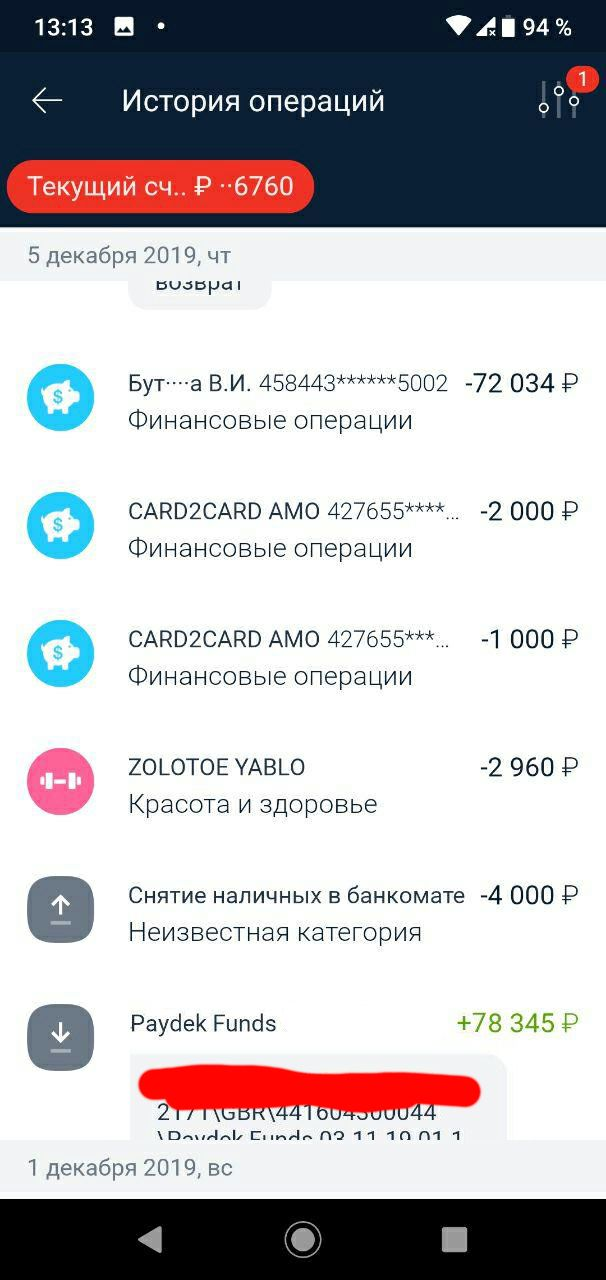
Task: View the CARD2CARD AMO -1 000 ₽ operation
Action: click(302, 656)
